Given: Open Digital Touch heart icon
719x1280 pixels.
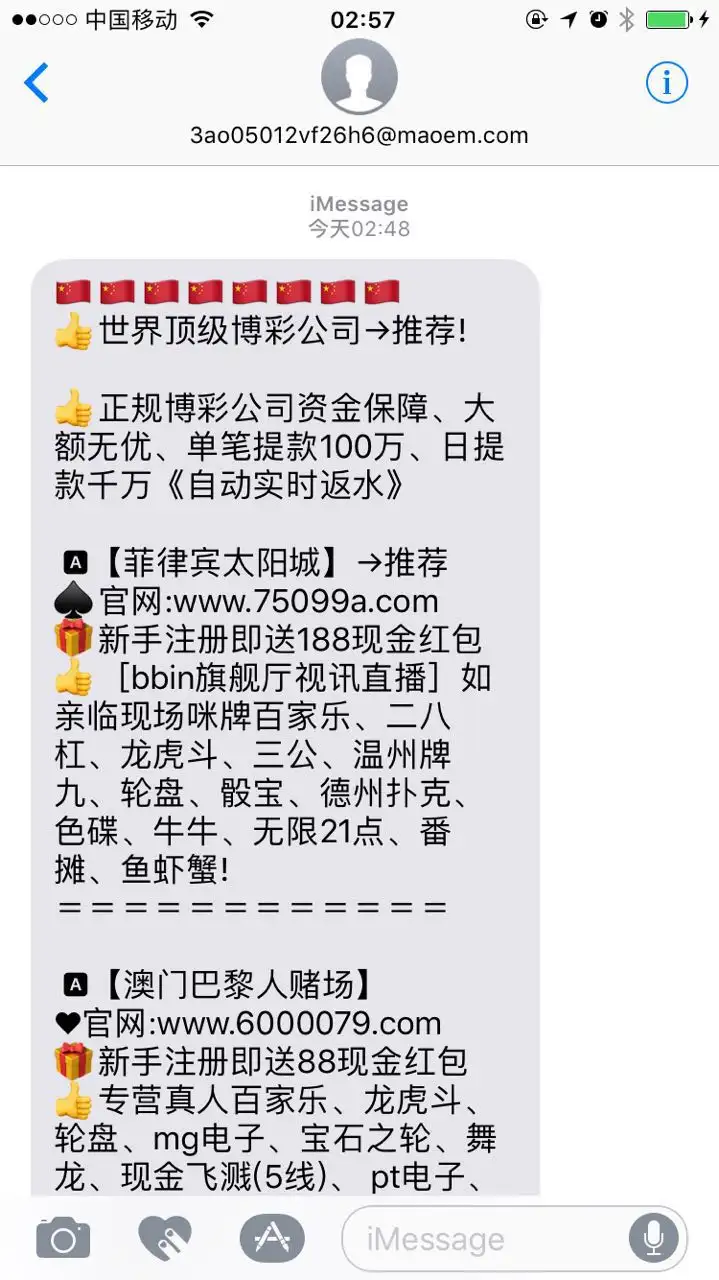Looking at the screenshot, I should pyautogui.click(x=165, y=1240).
